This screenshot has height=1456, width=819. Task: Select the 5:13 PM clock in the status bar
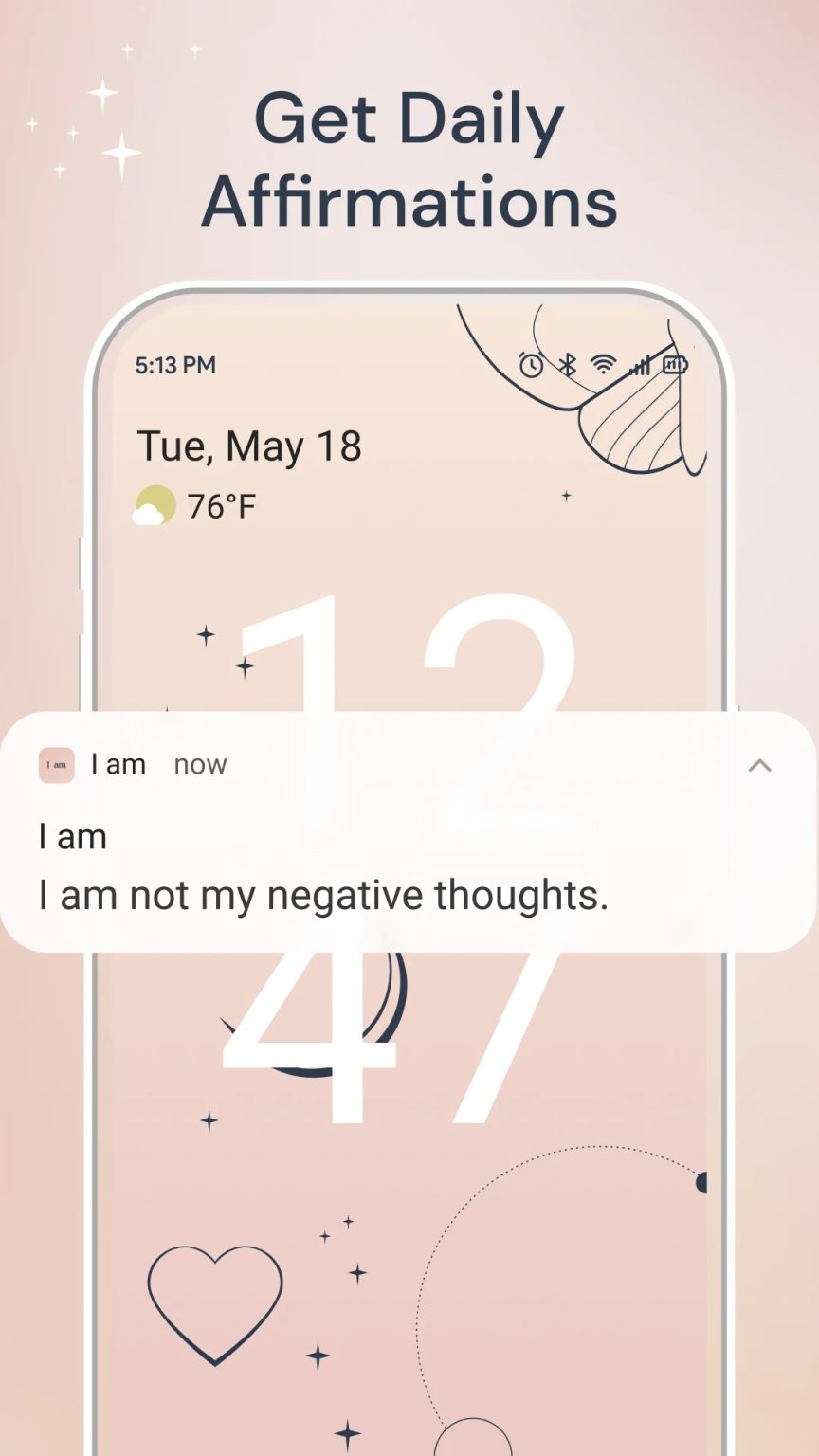pyautogui.click(x=176, y=364)
